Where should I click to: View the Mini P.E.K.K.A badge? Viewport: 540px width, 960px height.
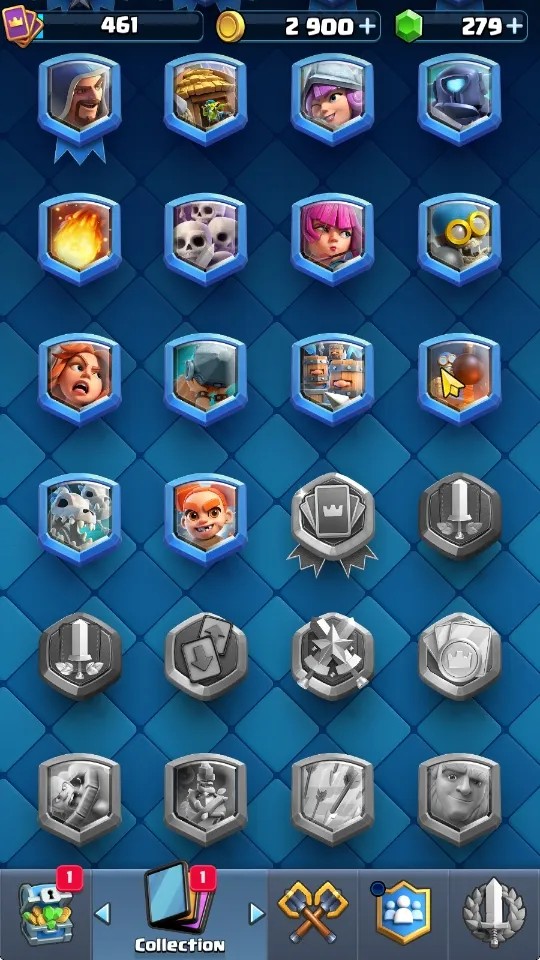click(x=459, y=100)
